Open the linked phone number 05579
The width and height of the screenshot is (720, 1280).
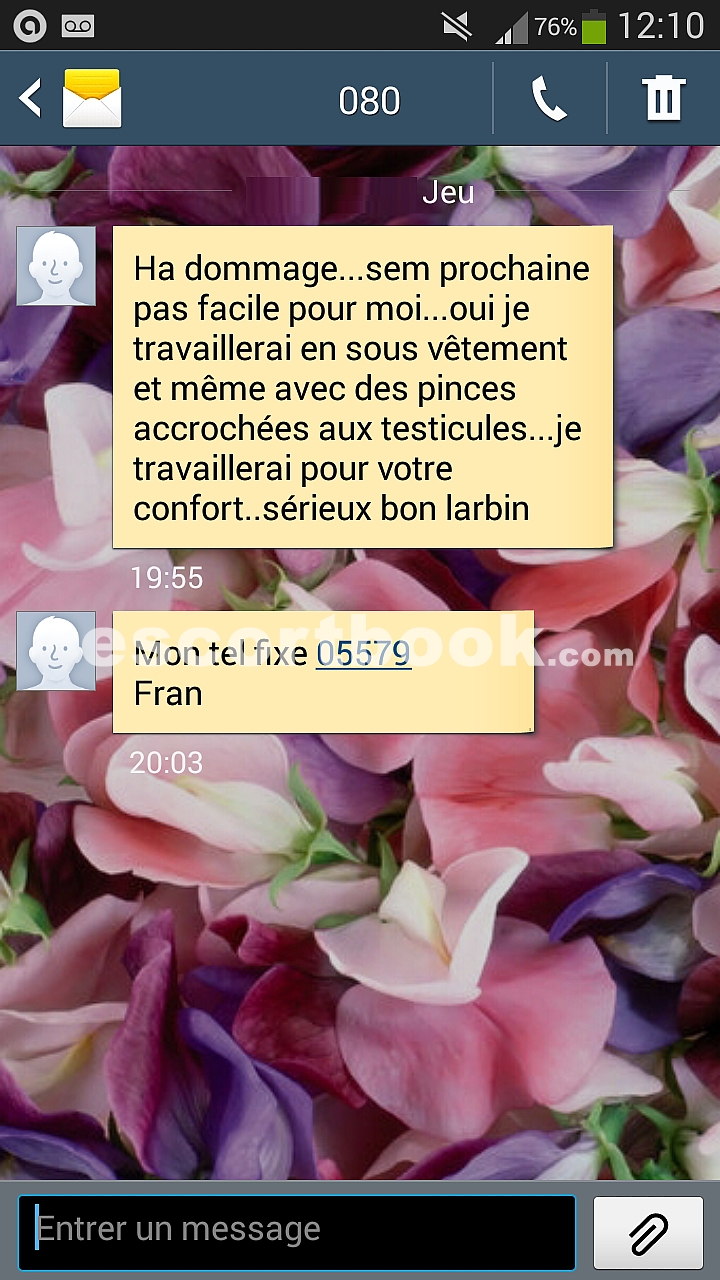coord(364,654)
